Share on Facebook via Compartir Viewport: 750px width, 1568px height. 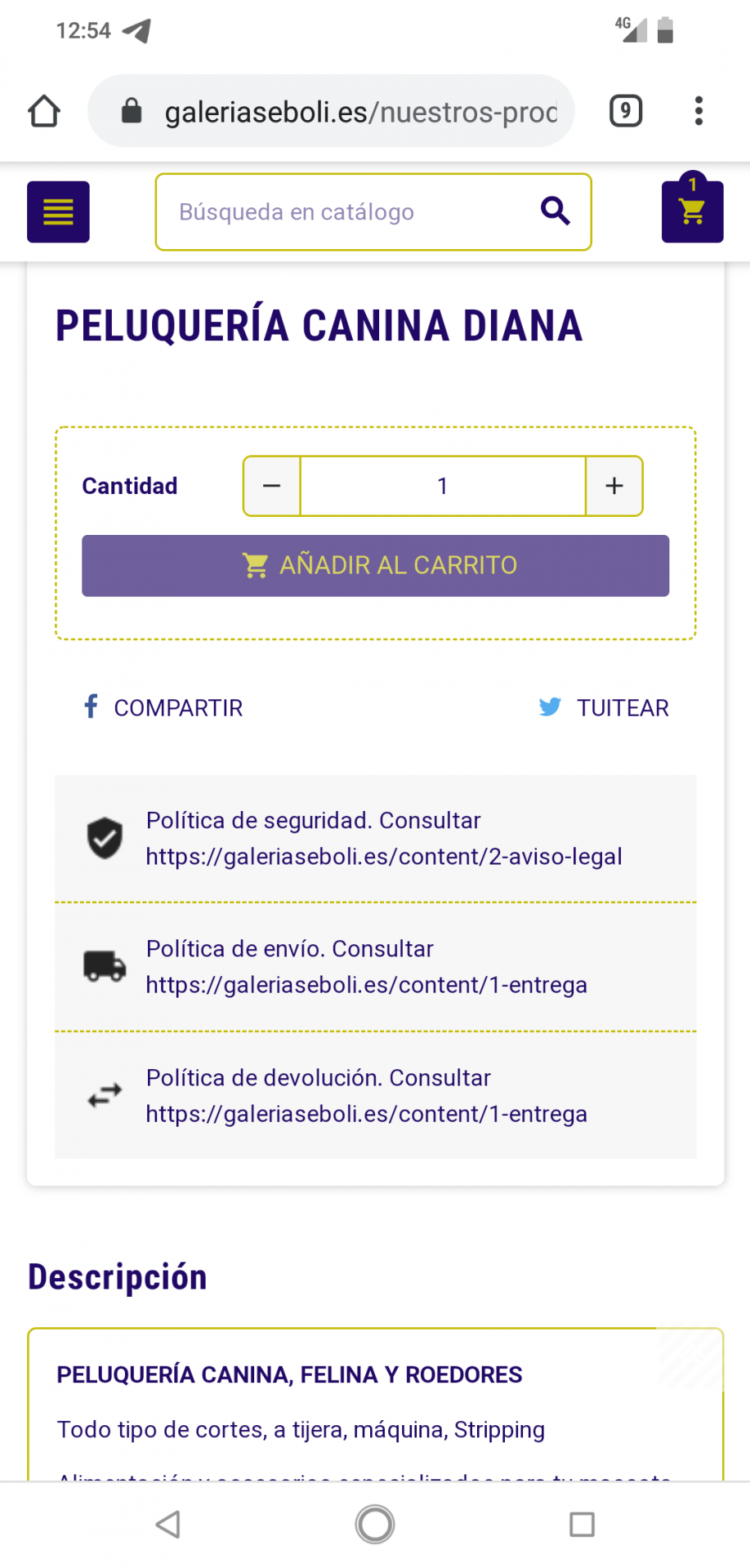click(163, 707)
